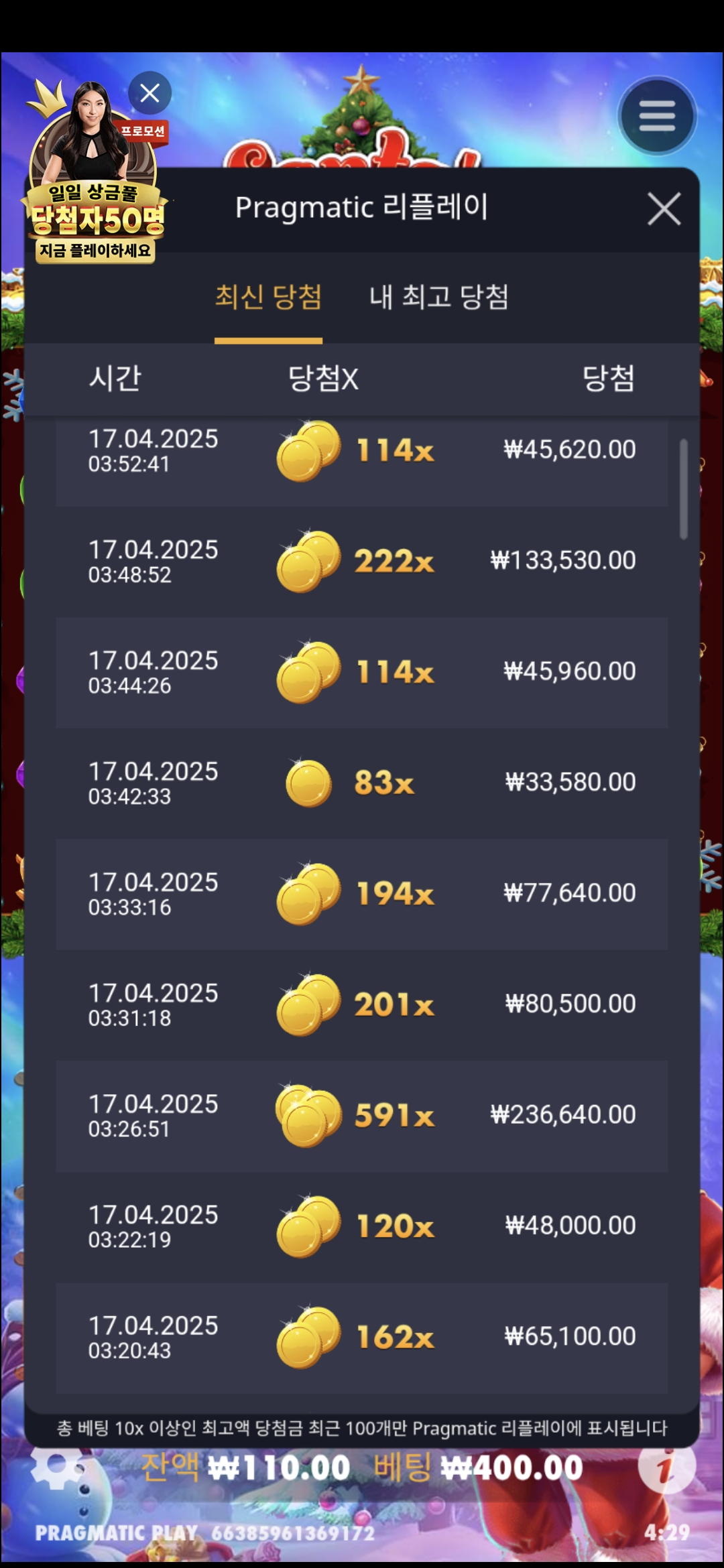Screen dimensions: 724x1568
Task: Open the hamburger menu
Action: coord(657,116)
